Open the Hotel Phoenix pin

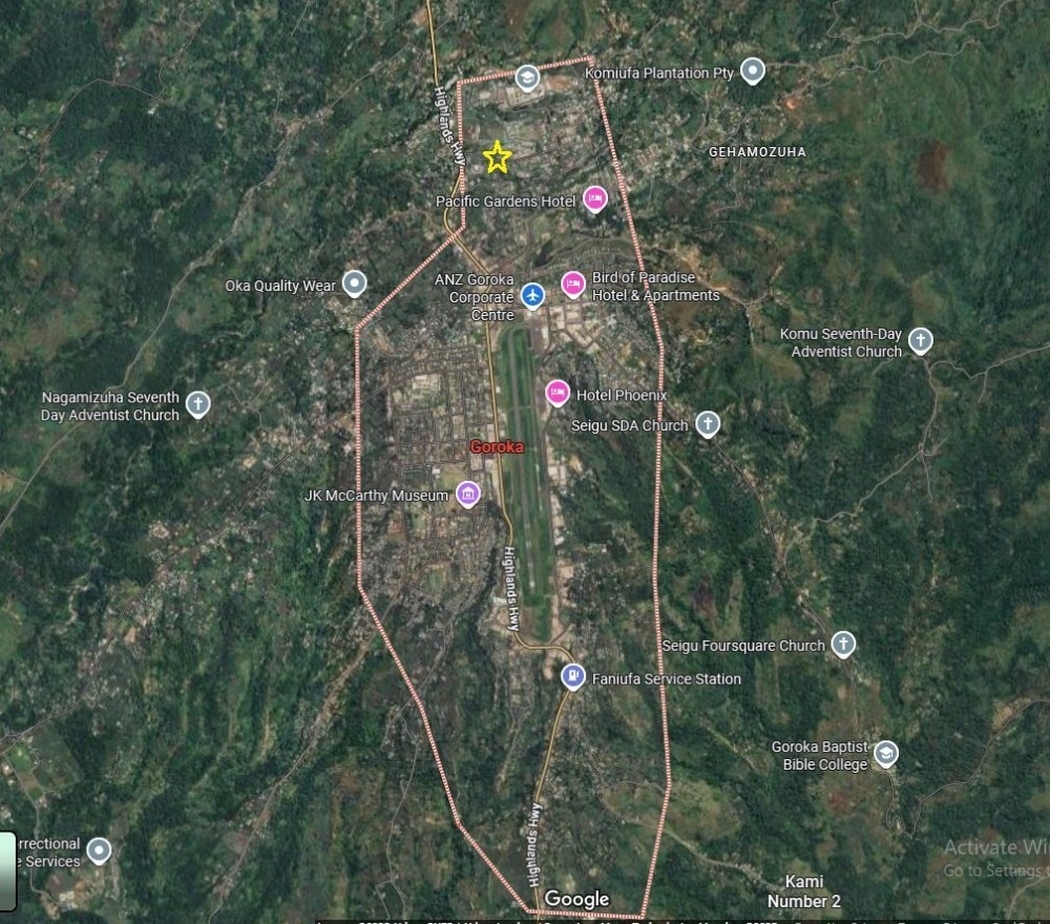click(x=557, y=393)
